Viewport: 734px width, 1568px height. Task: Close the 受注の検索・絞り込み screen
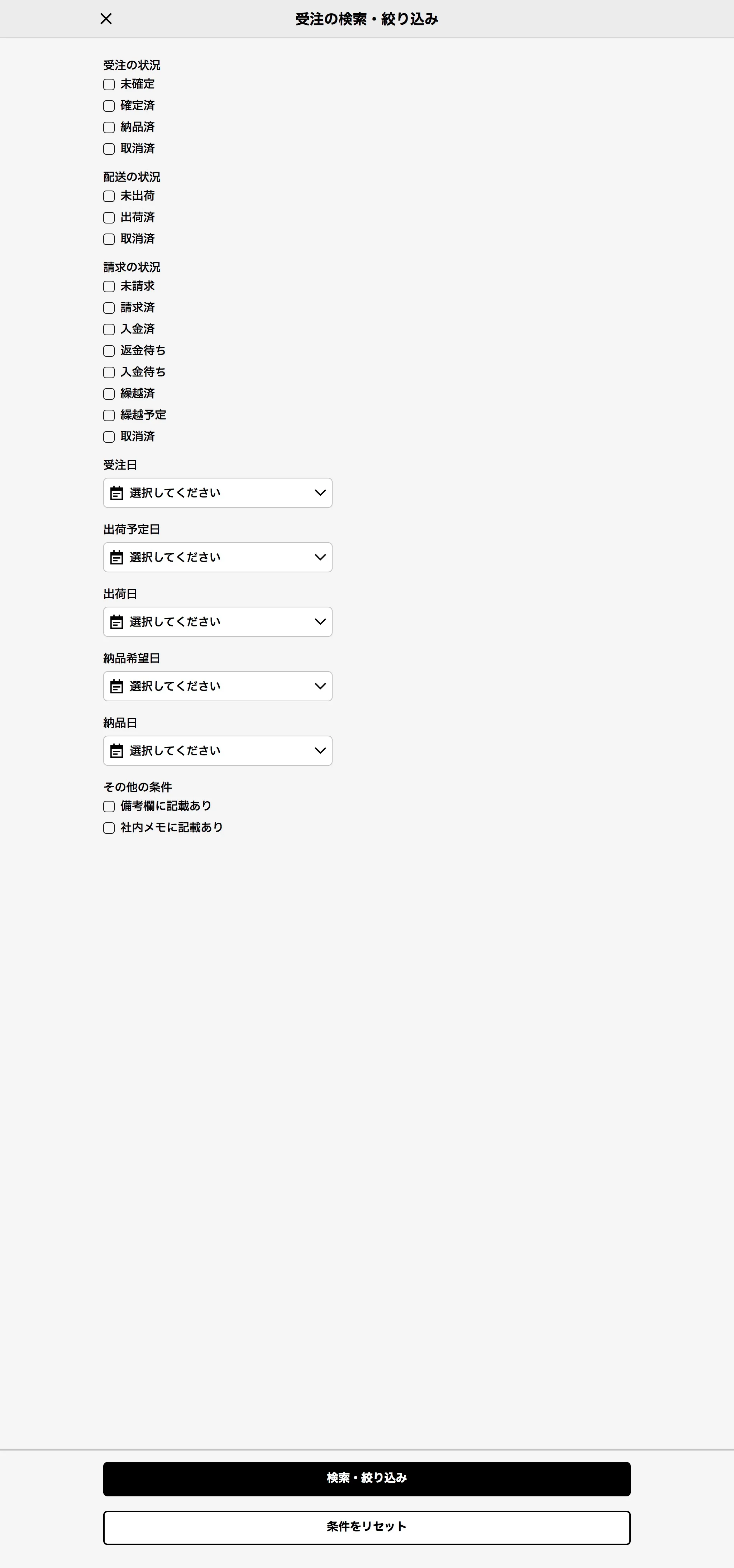point(106,19)
